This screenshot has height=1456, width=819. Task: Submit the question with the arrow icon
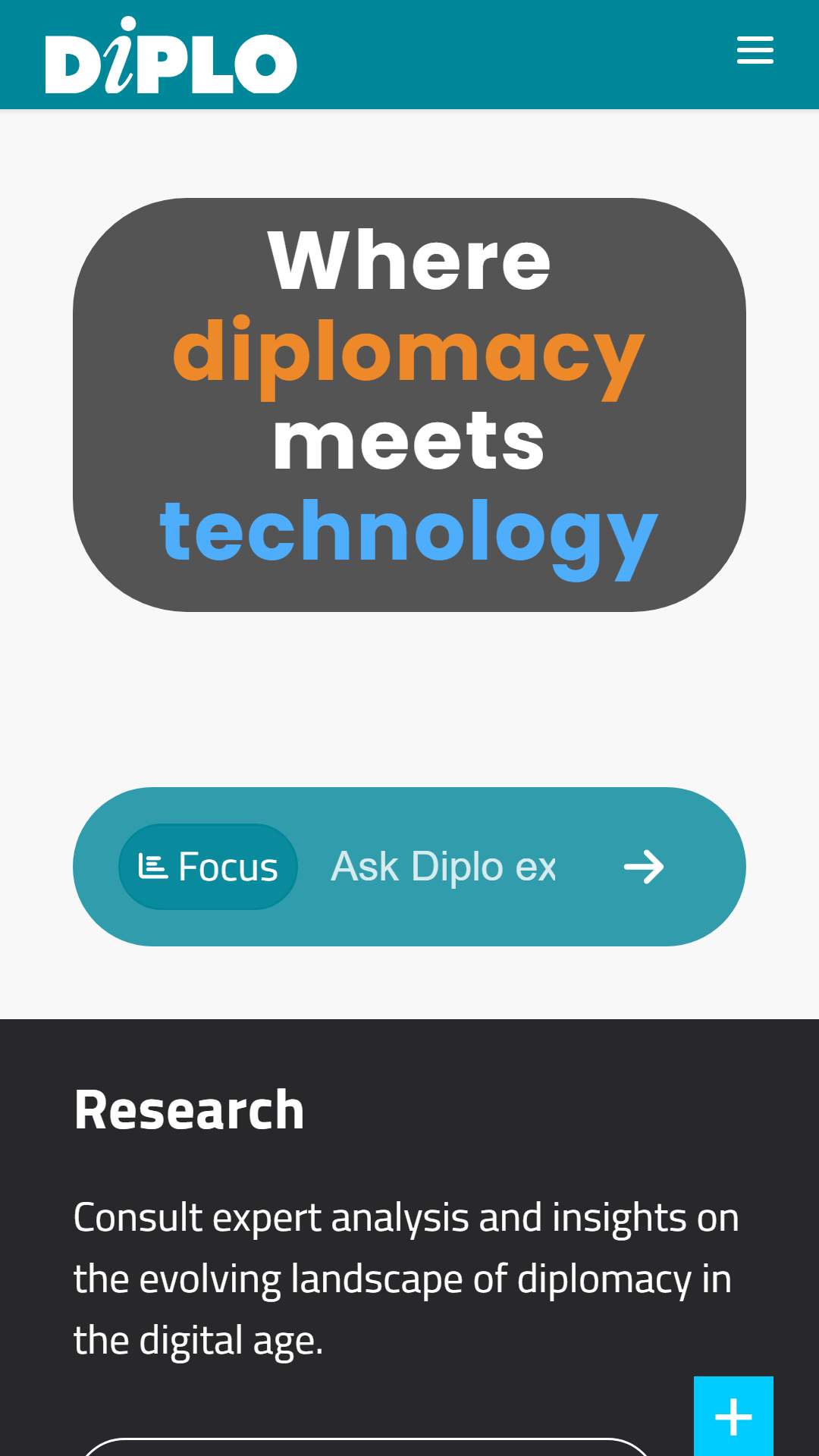644,867
